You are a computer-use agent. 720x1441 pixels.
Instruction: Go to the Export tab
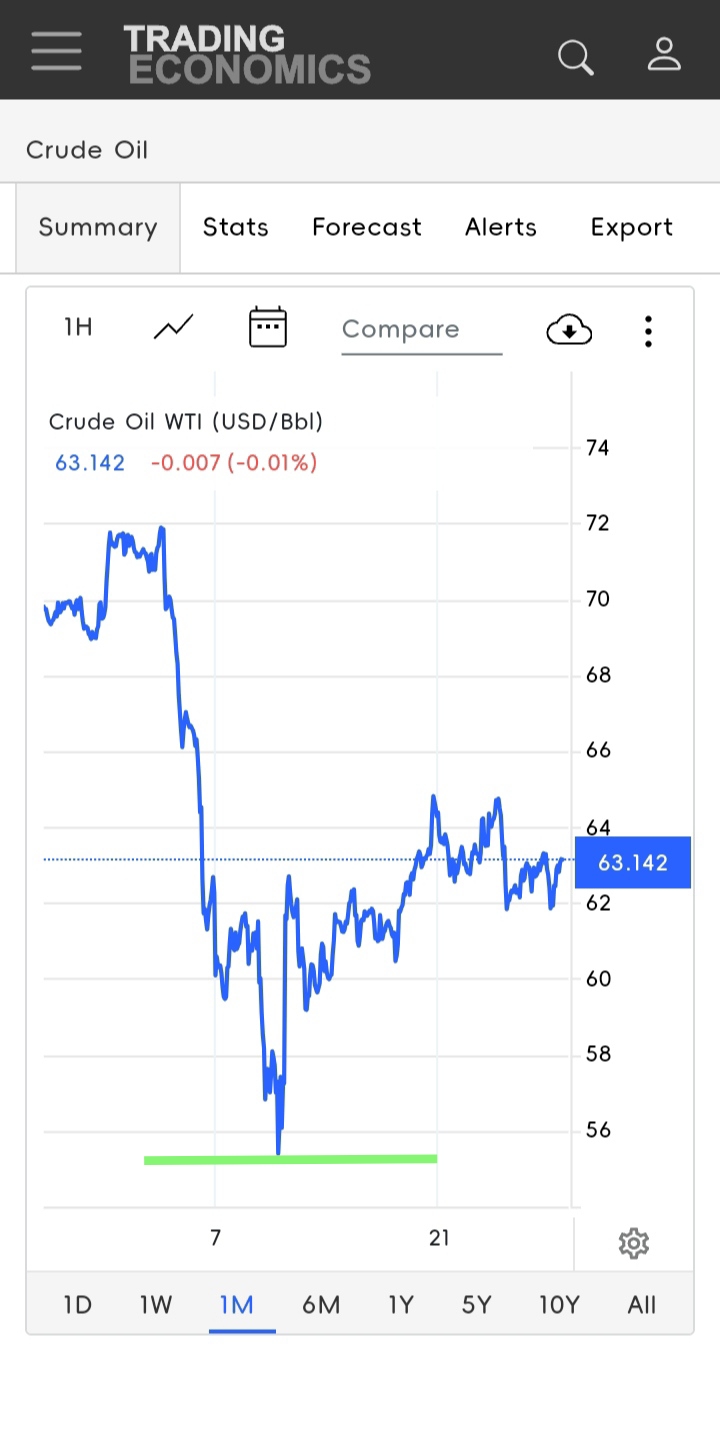pos(632,228)
